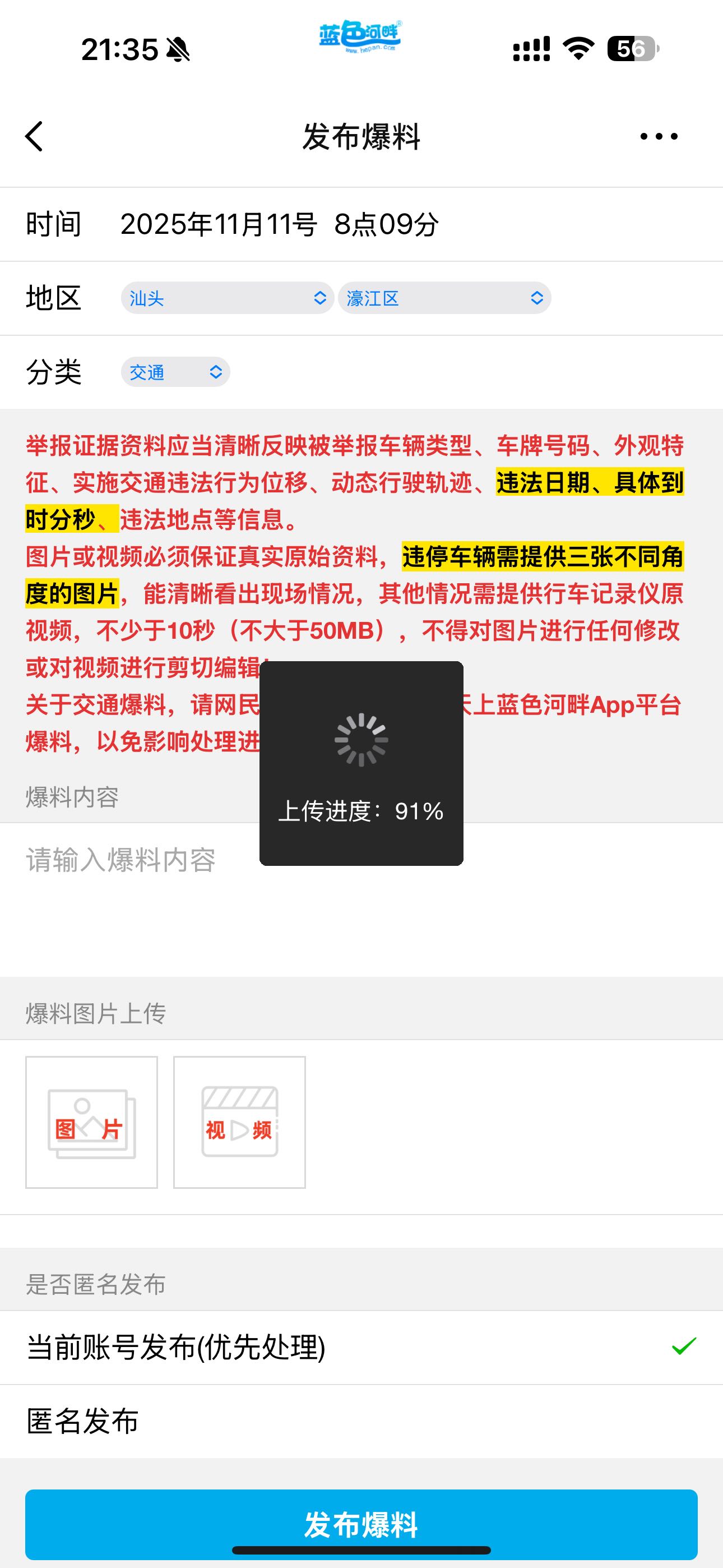This screenshot has width=723, height=1568.
Task: Select the 图片 image upload icon
Action: pos(91,1123)
